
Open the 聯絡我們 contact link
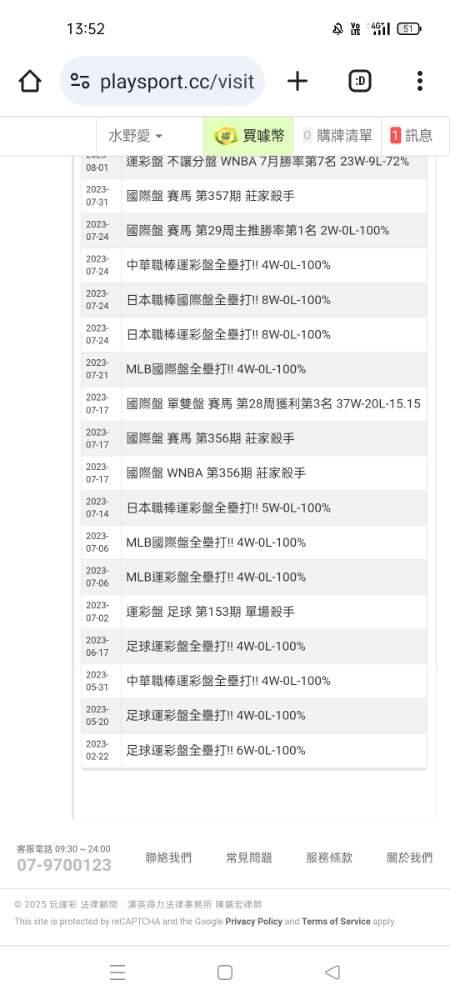(168, 858)
